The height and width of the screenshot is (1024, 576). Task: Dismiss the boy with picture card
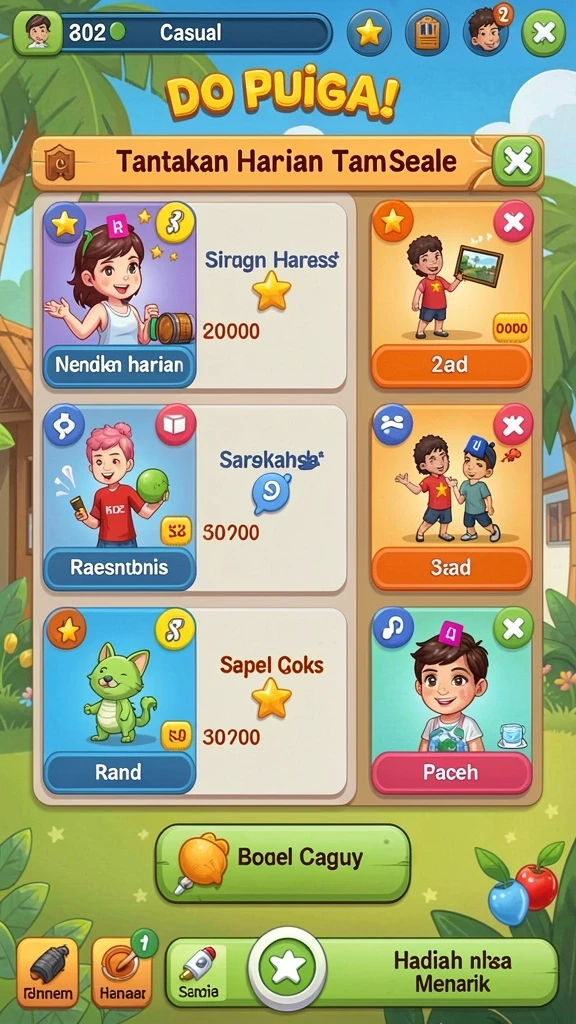(513, 222)
